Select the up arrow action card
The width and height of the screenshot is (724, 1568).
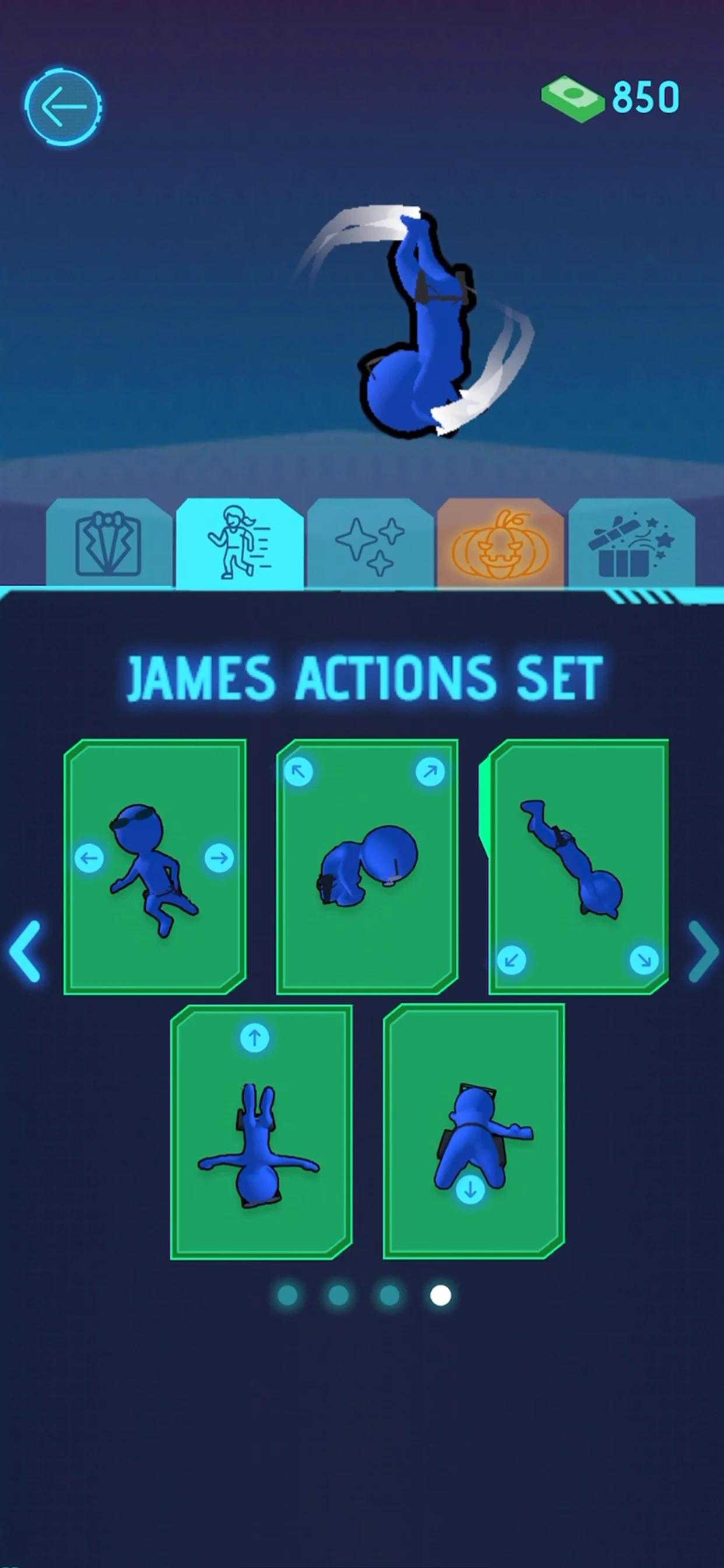tap(261, 1132)
